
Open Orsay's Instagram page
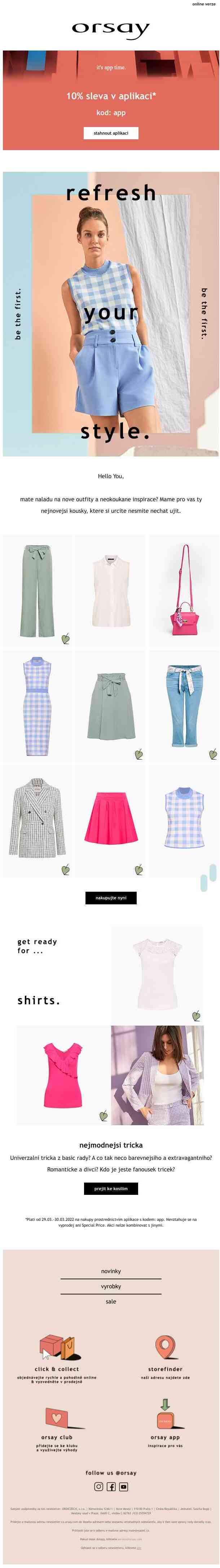pos(98,1486)
